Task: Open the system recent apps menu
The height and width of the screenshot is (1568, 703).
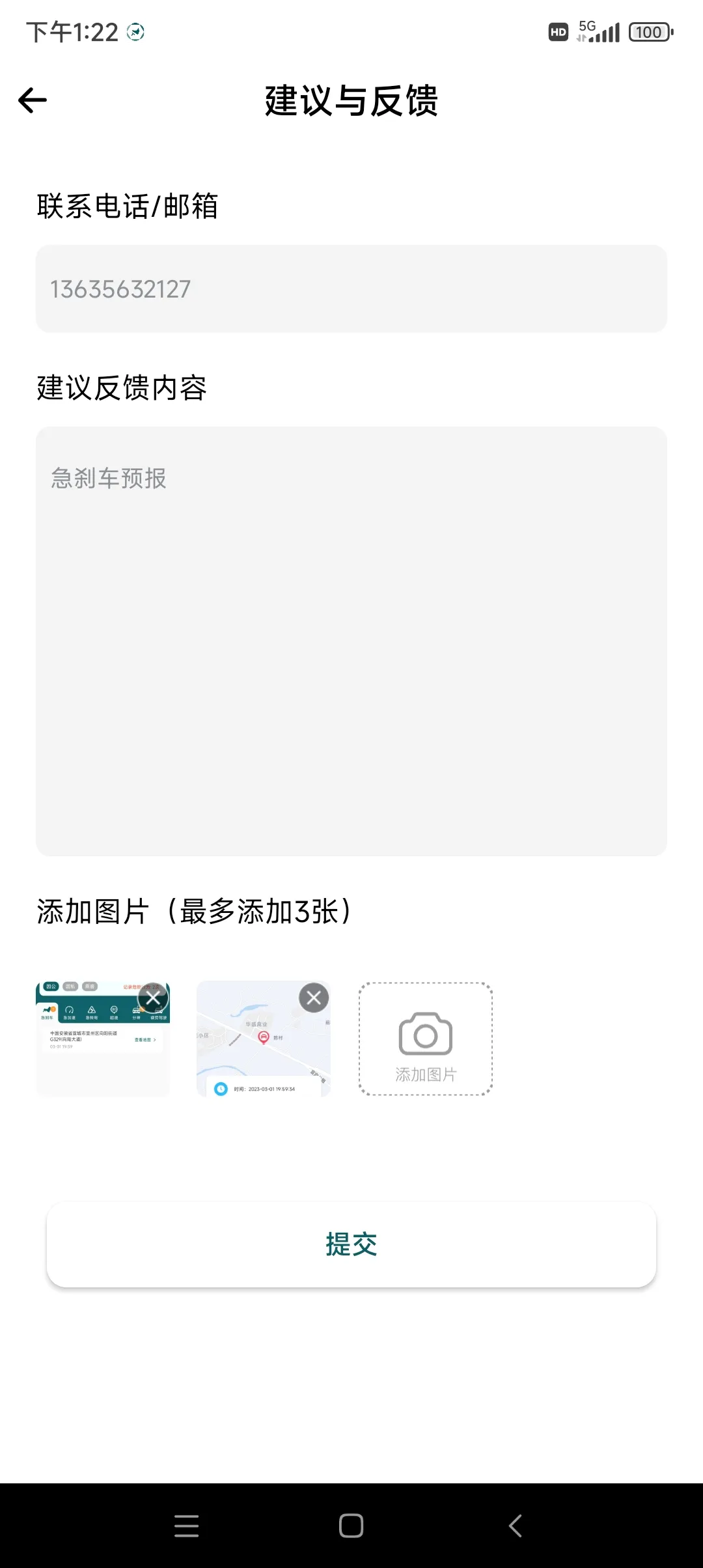Action: pos(187,1526)
